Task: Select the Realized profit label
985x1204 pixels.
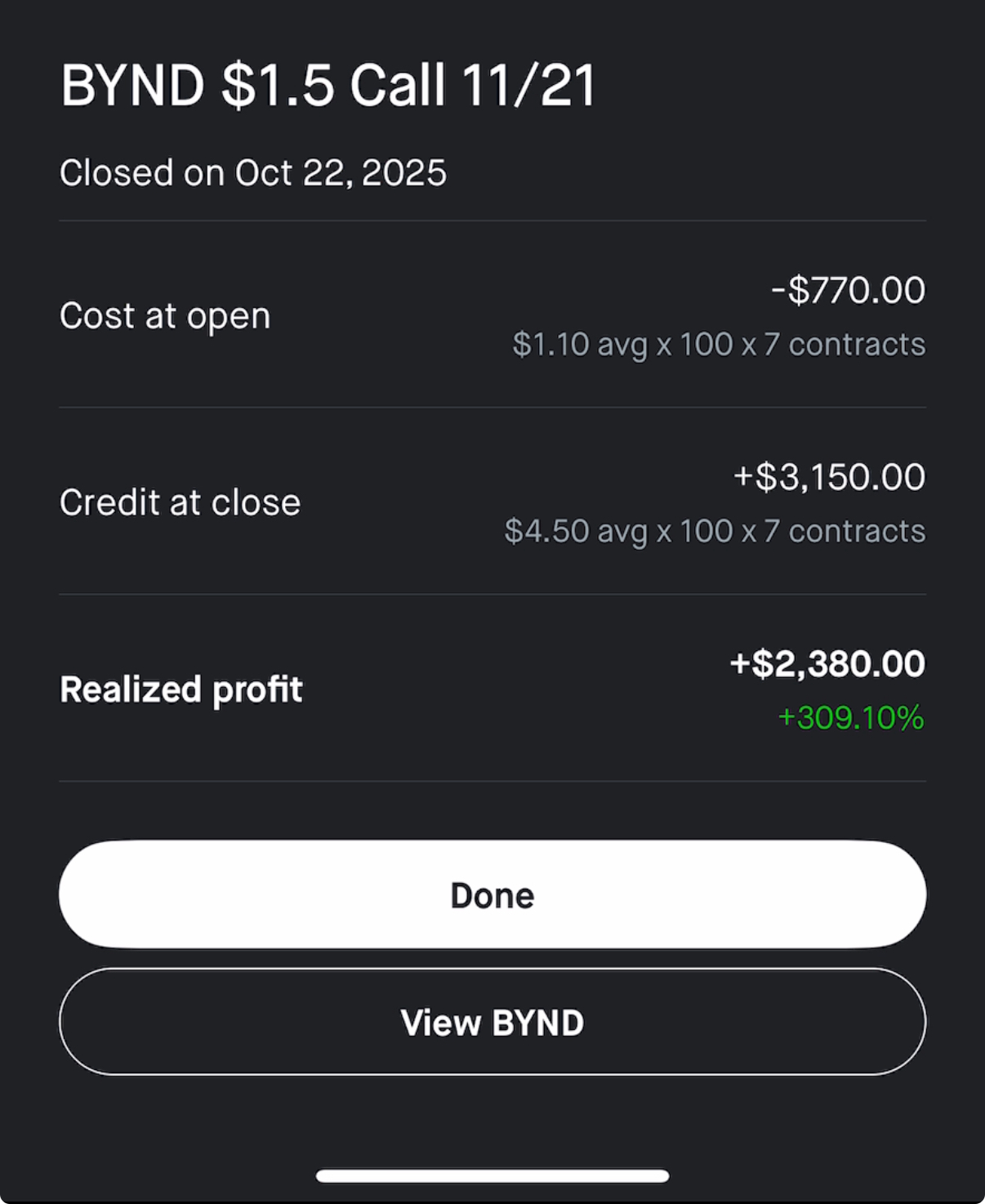Action: tap(181, 689)
